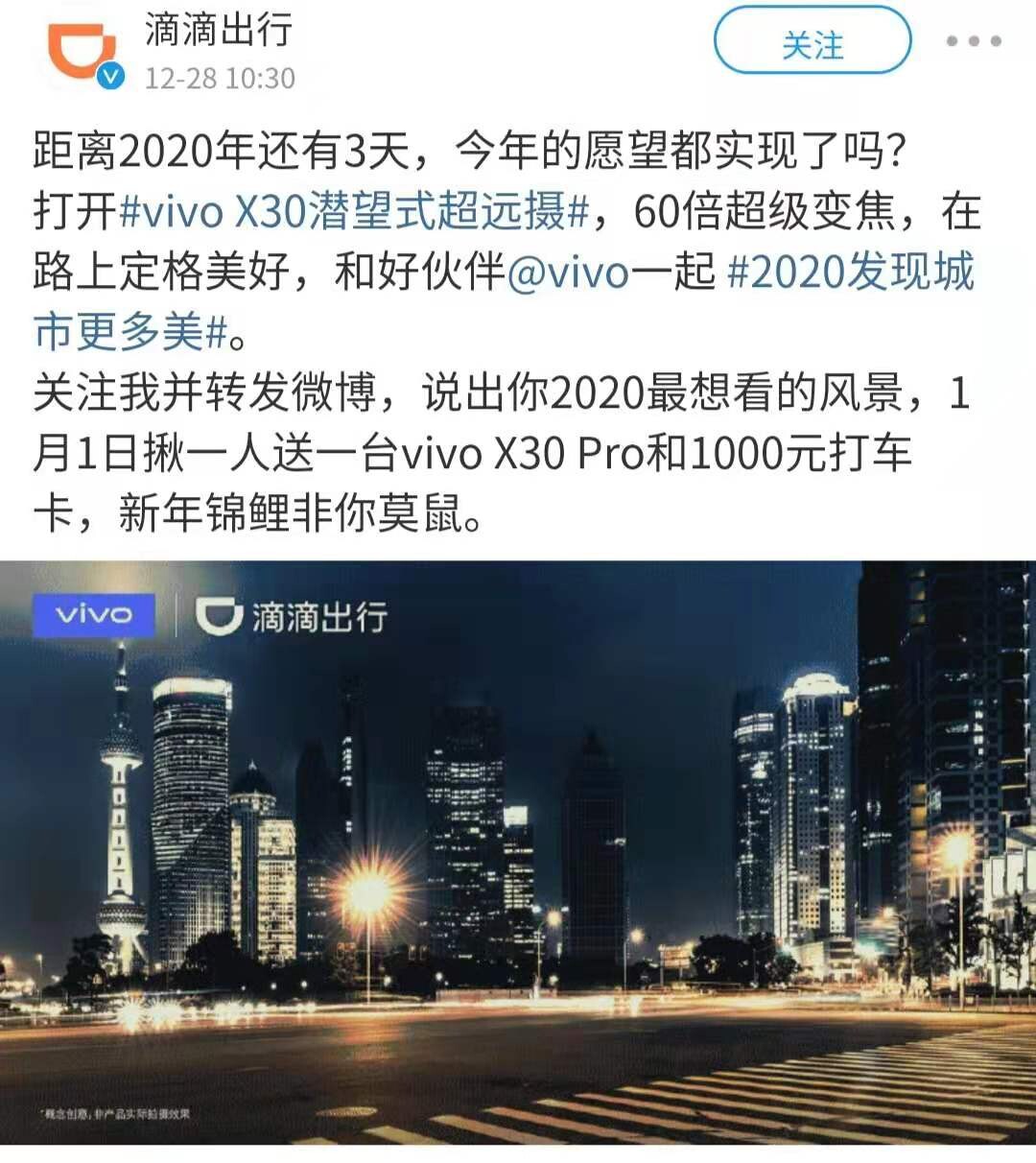
Task: Visit the @vivo mention link
Action: (567, 273)
